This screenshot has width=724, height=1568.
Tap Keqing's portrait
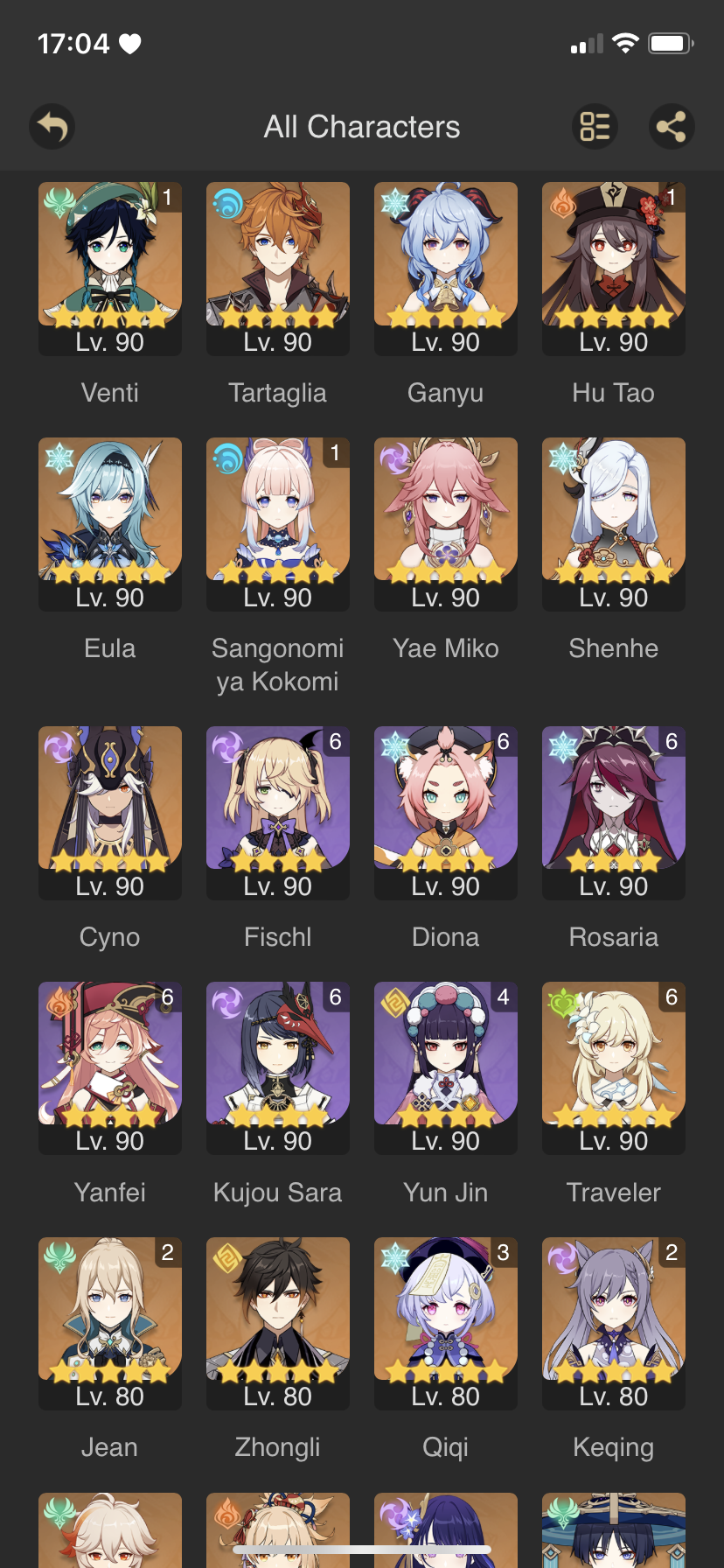[614, 1318]
